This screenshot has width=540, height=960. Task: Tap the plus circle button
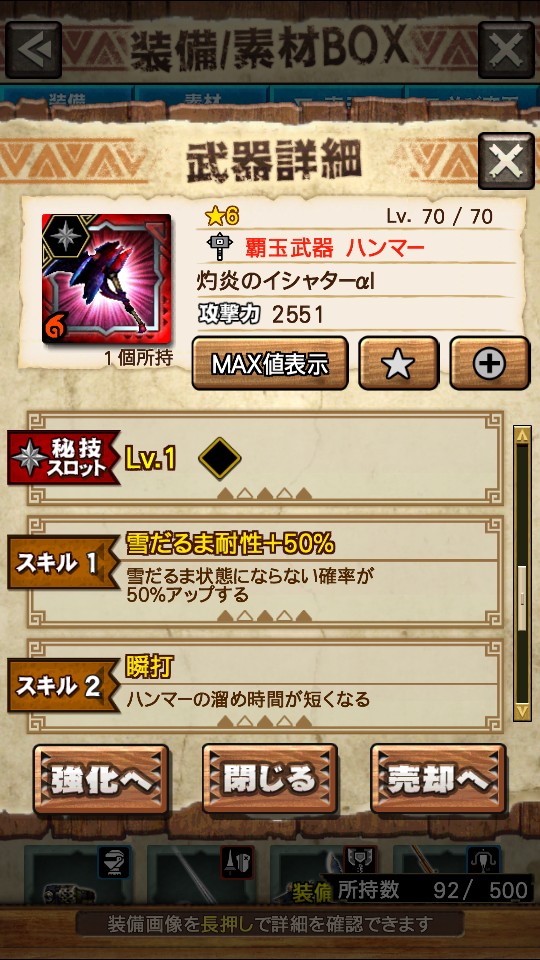pos(490,364)
